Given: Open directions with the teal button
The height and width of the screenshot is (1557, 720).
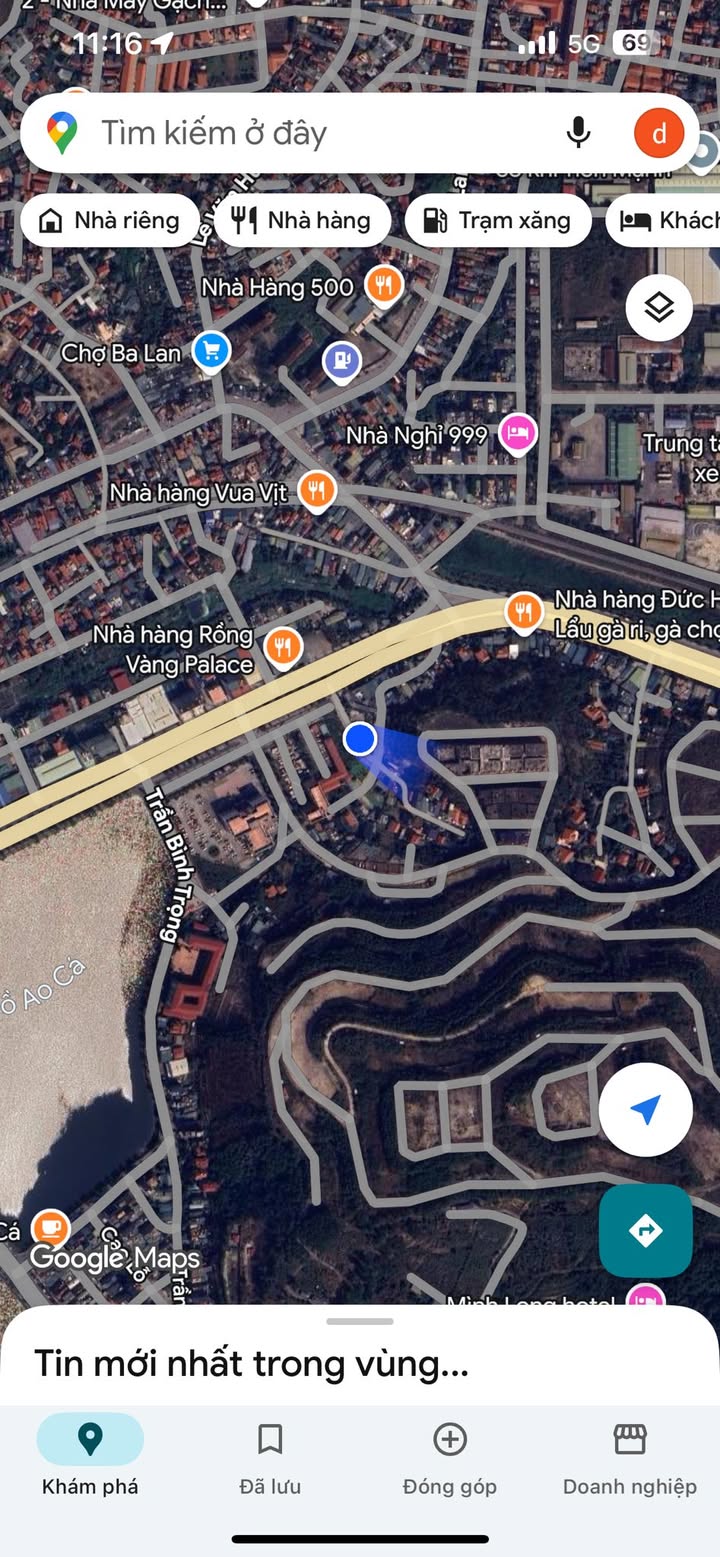Looking at the screenshot, I should [645, 1230].
